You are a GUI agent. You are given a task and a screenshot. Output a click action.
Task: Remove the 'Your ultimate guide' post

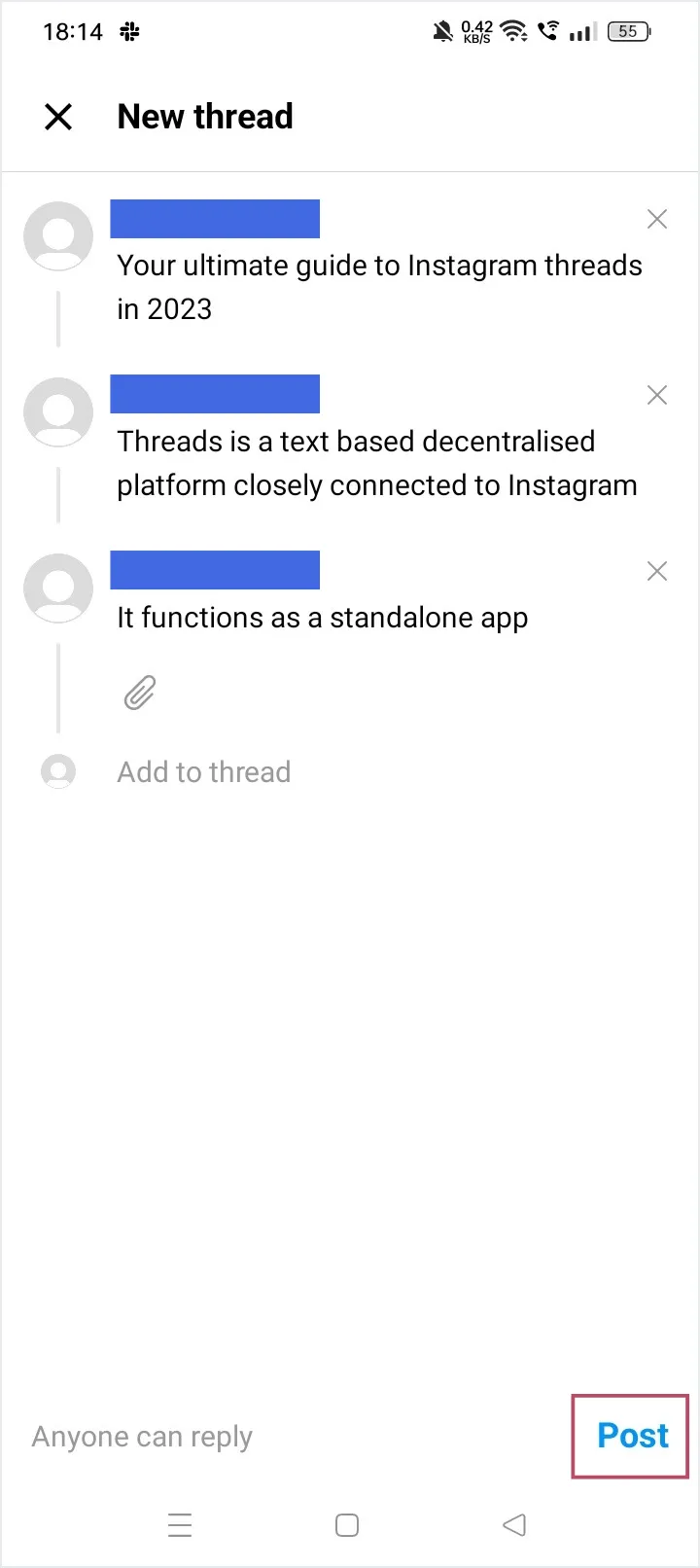(x=657, y=220)
